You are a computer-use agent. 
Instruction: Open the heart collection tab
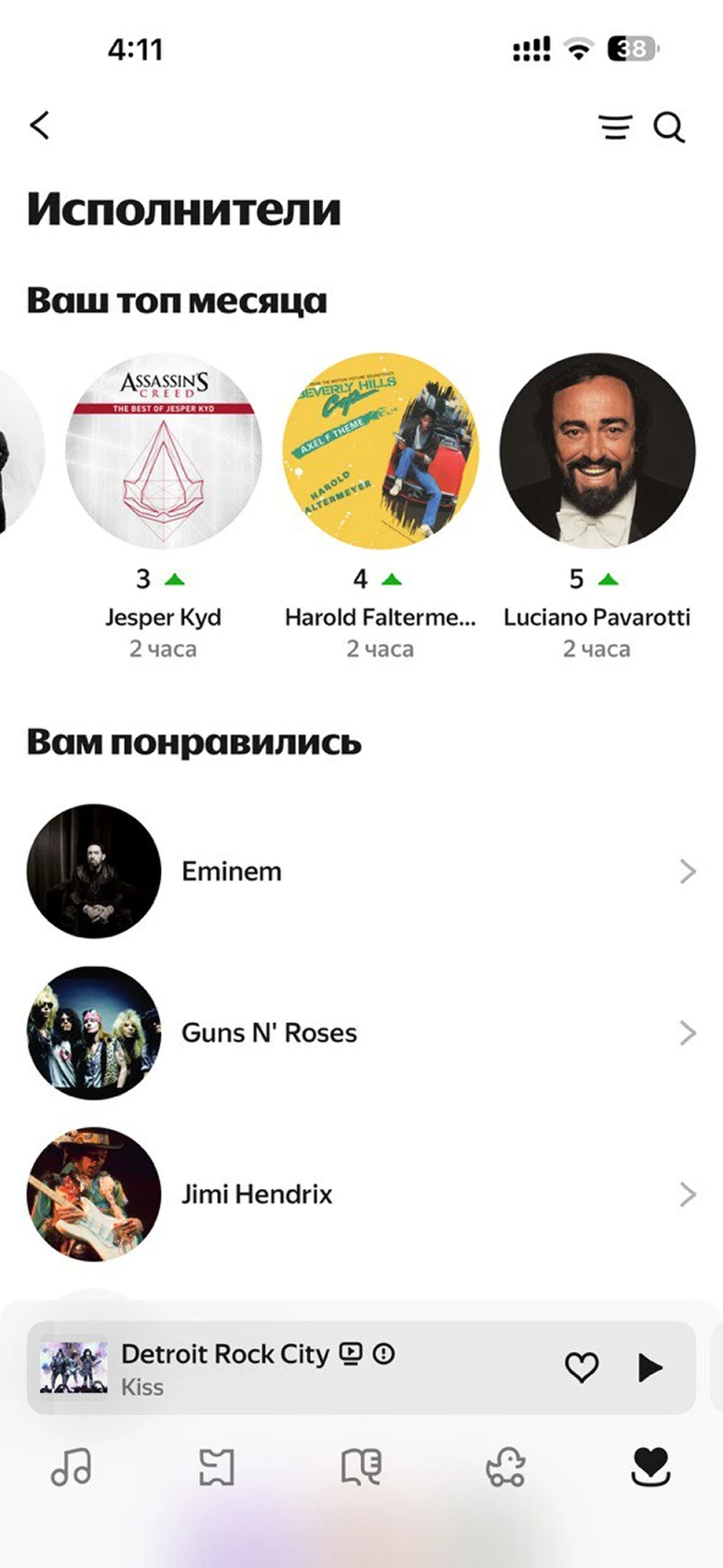coord(650,1467)
